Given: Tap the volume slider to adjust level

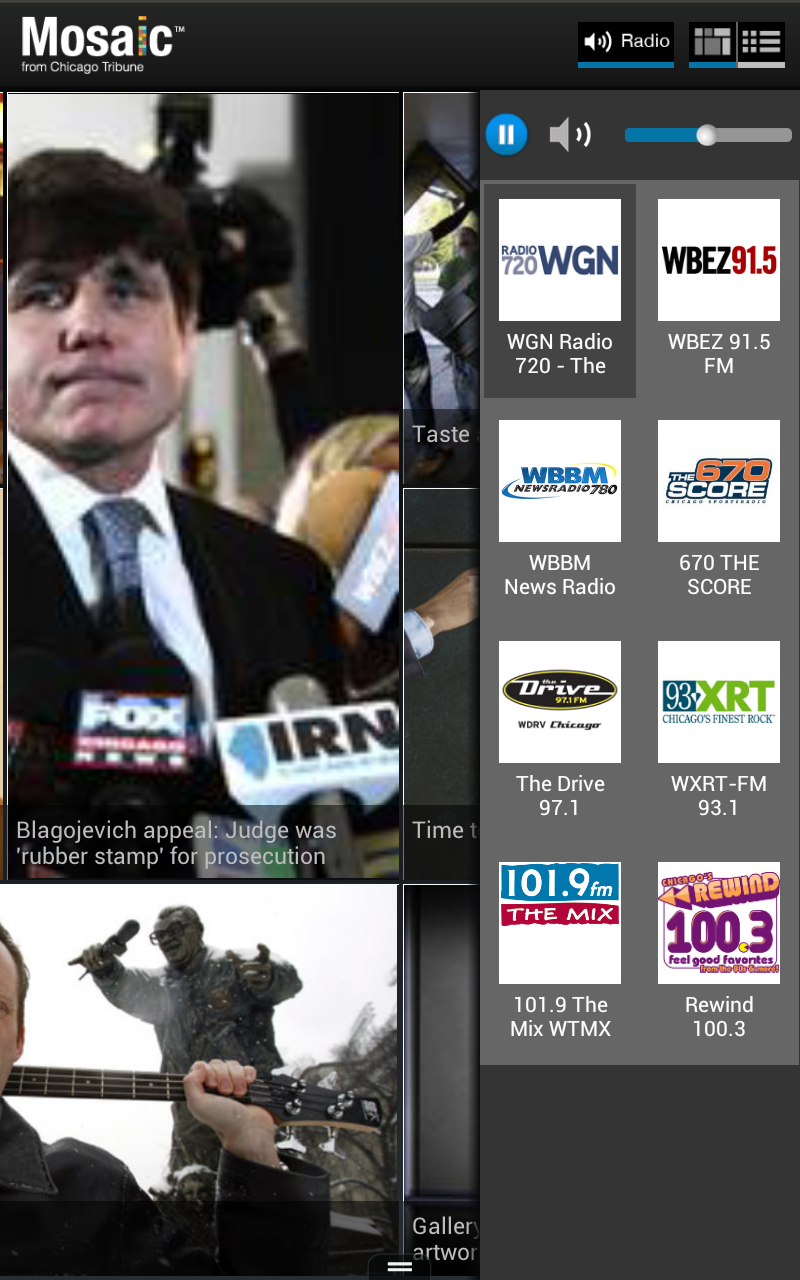Looking at the screenshot, I should [x=707, y=135].
